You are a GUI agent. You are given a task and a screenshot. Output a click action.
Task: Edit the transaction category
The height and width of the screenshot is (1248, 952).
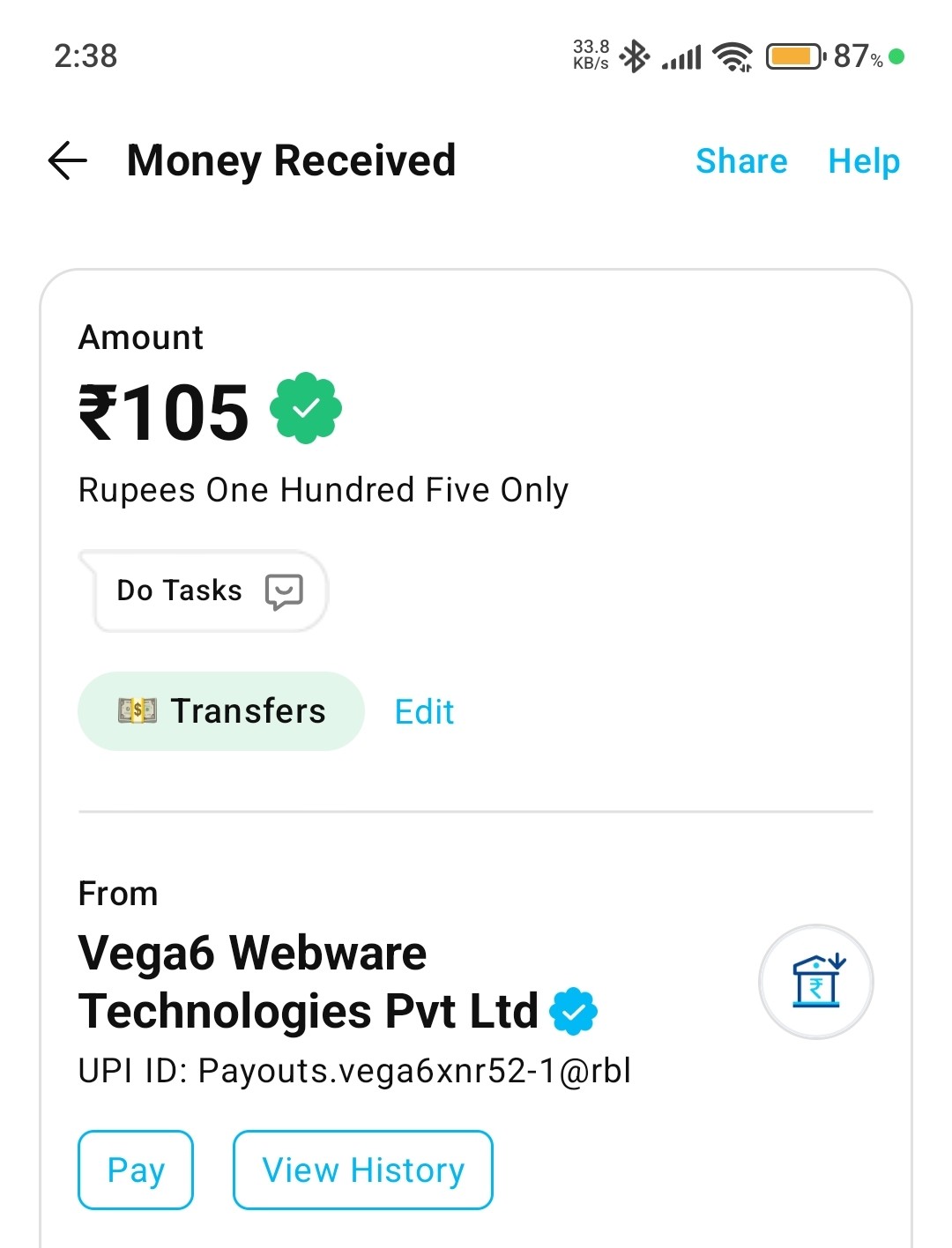point(424,711)
